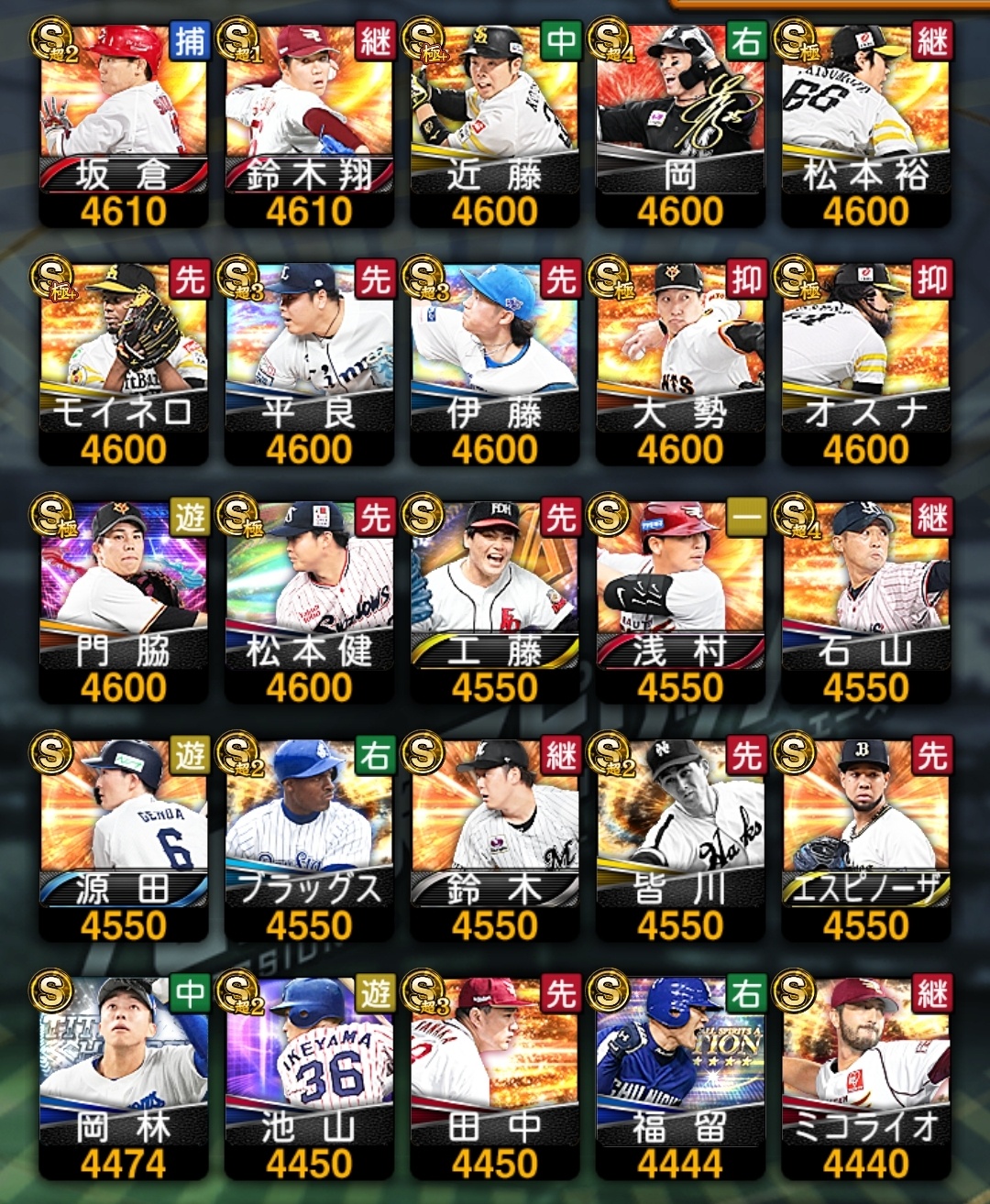Open the 石山 reliever card
The image size is (990, 1204).
pos(865,586)
